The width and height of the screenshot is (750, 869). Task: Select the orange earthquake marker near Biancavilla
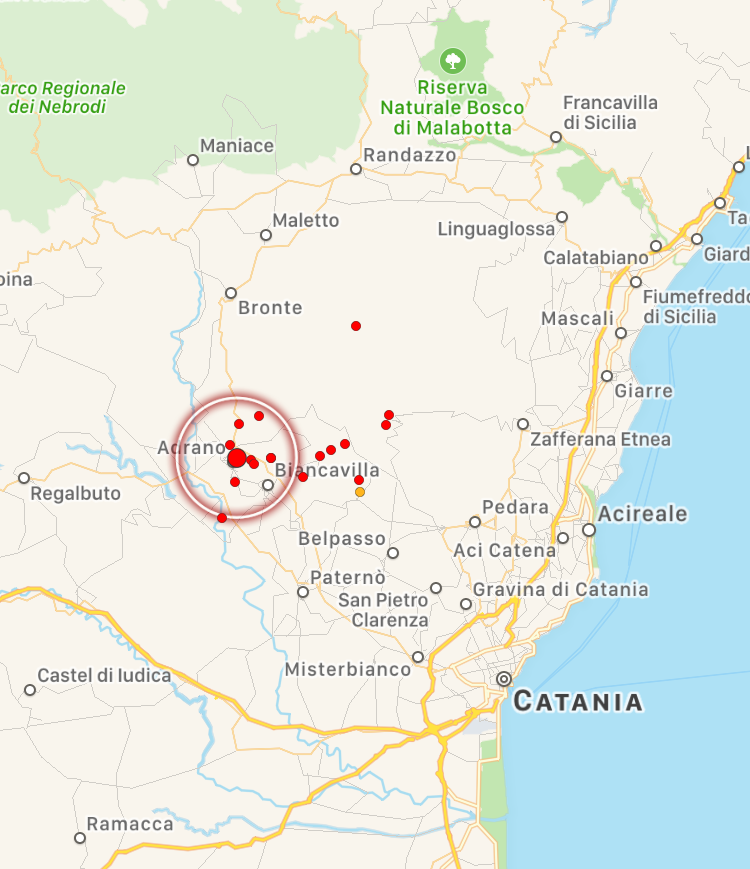coord(360,492)
